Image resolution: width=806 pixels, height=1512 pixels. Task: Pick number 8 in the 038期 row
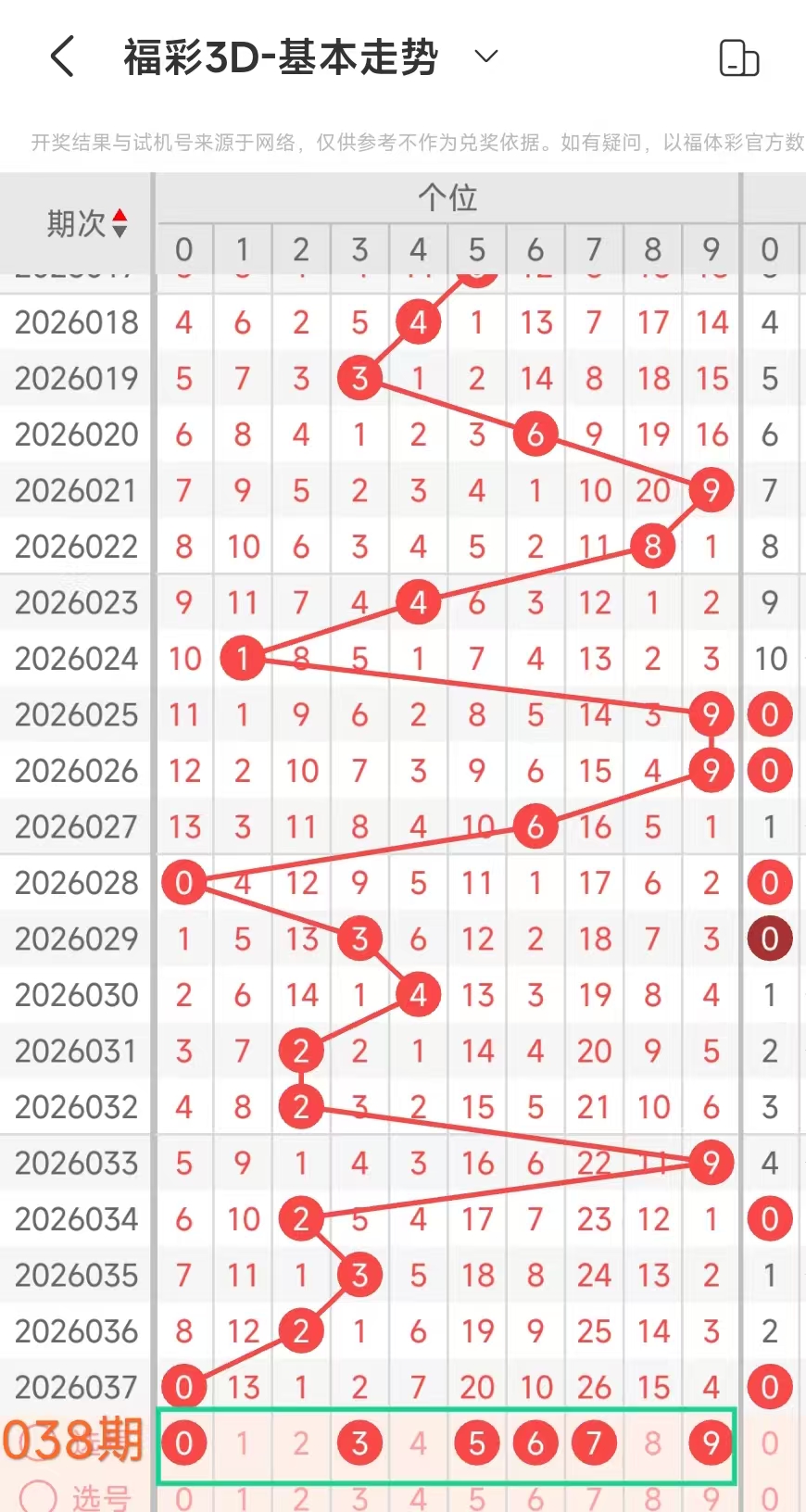652,1443
